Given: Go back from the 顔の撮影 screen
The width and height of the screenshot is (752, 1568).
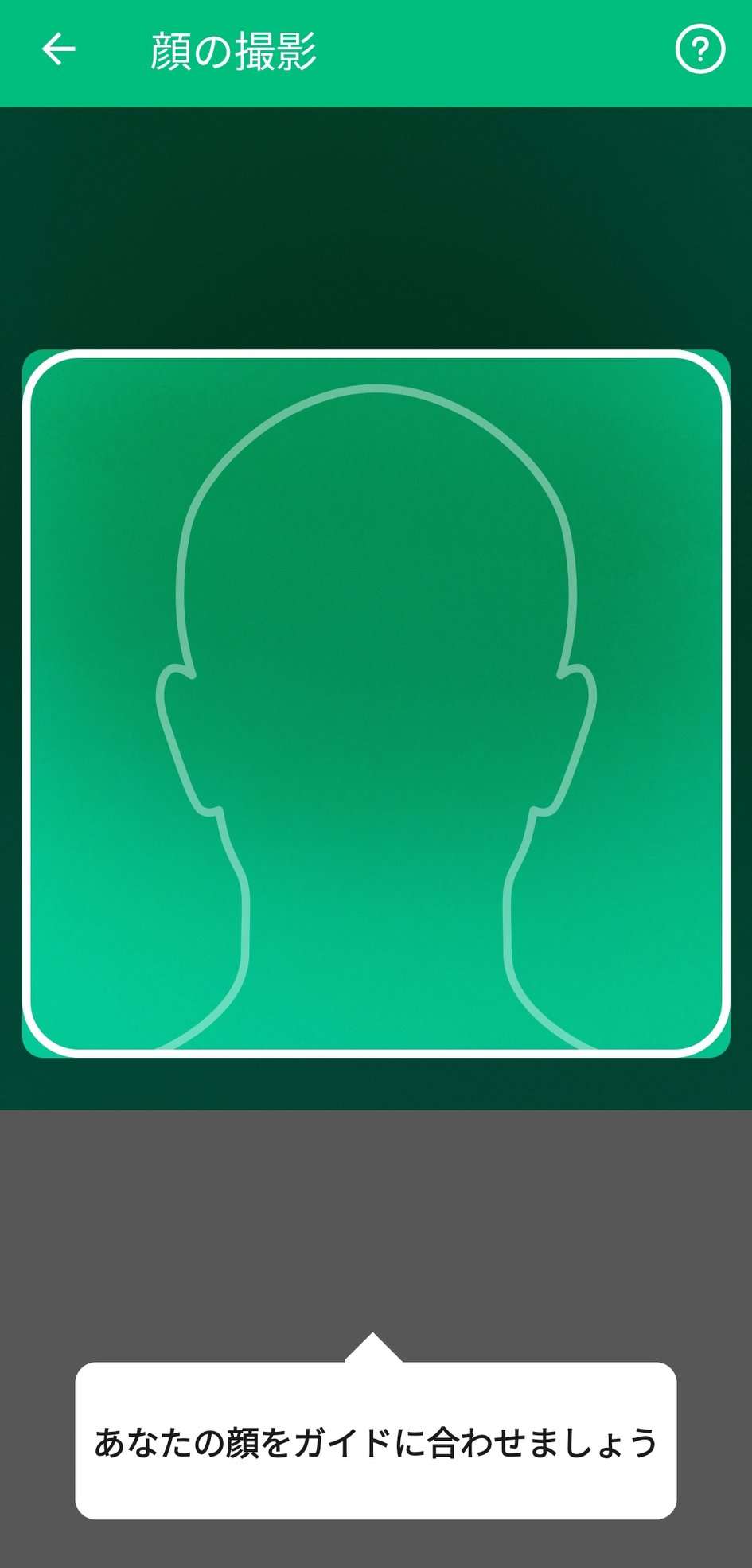Looking at the screenshot, I should click(x=58, y=49).
